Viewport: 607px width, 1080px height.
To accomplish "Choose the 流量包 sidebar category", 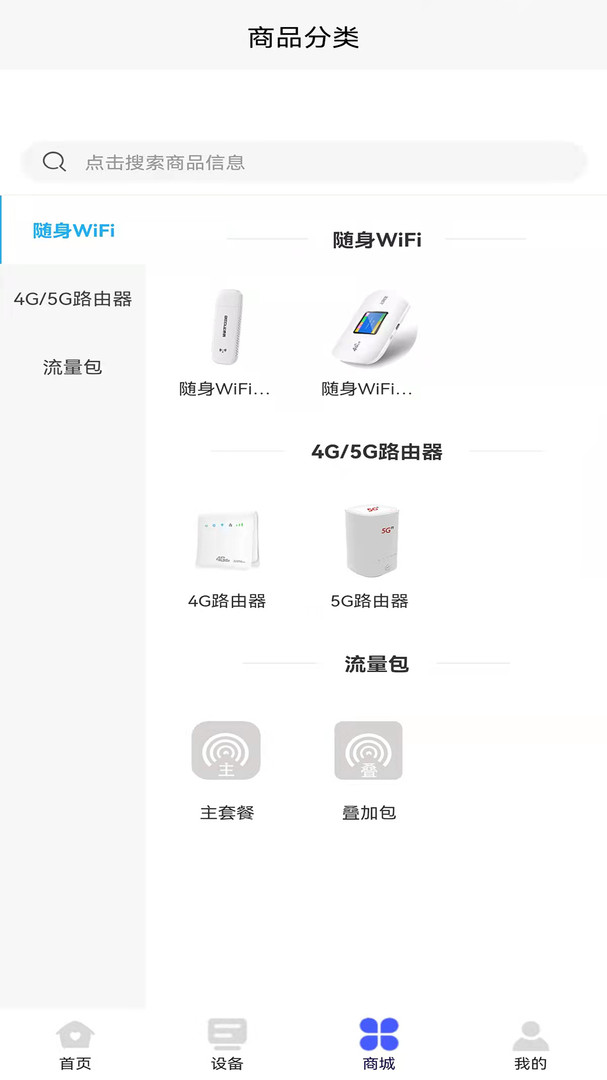I will [x=73, y=367].
